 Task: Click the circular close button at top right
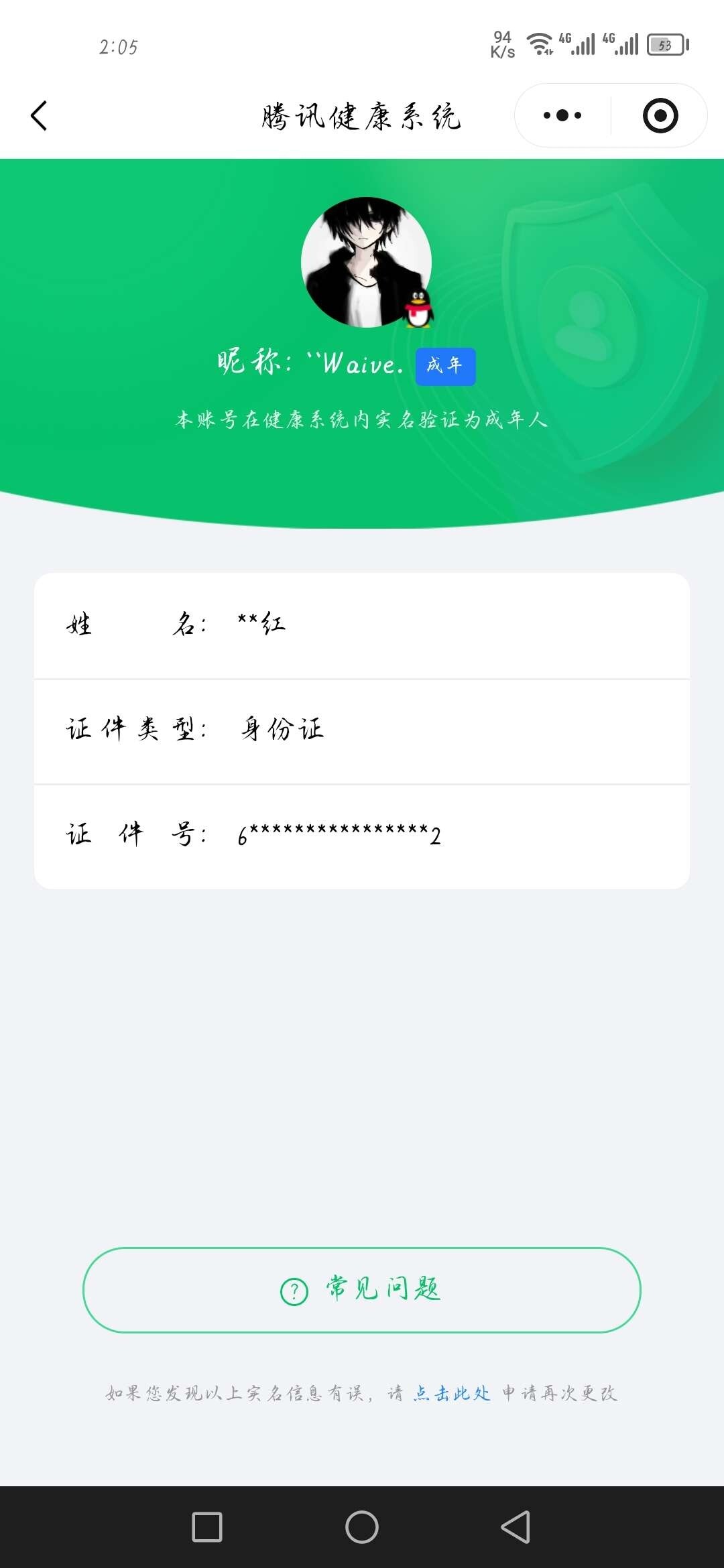tap(661, 115)
